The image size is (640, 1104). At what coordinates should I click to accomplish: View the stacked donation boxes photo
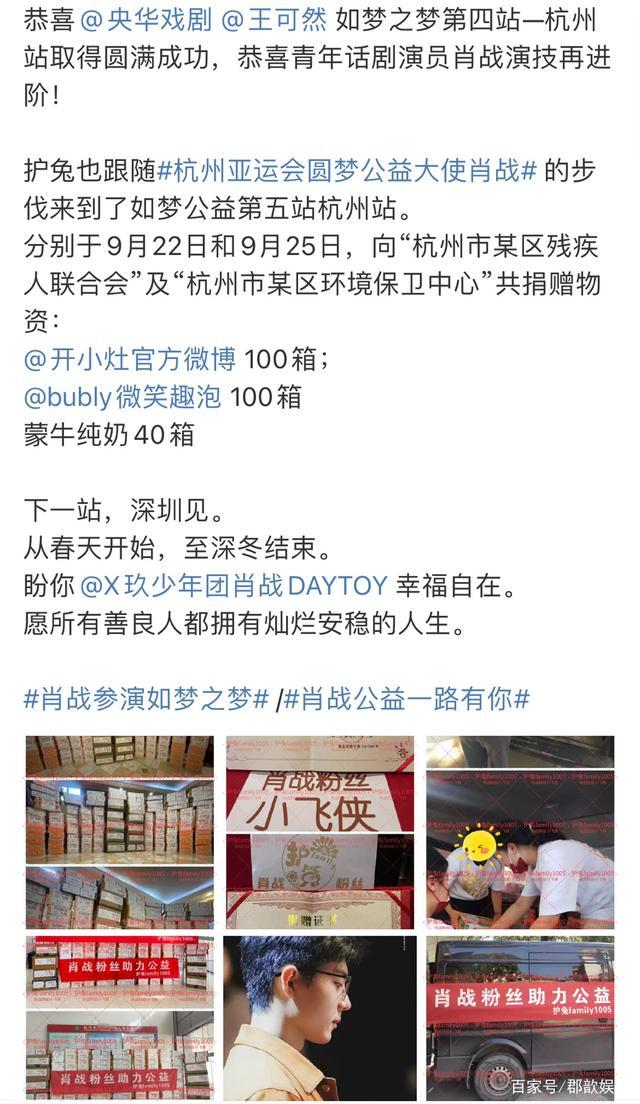[x=119, y=830]
